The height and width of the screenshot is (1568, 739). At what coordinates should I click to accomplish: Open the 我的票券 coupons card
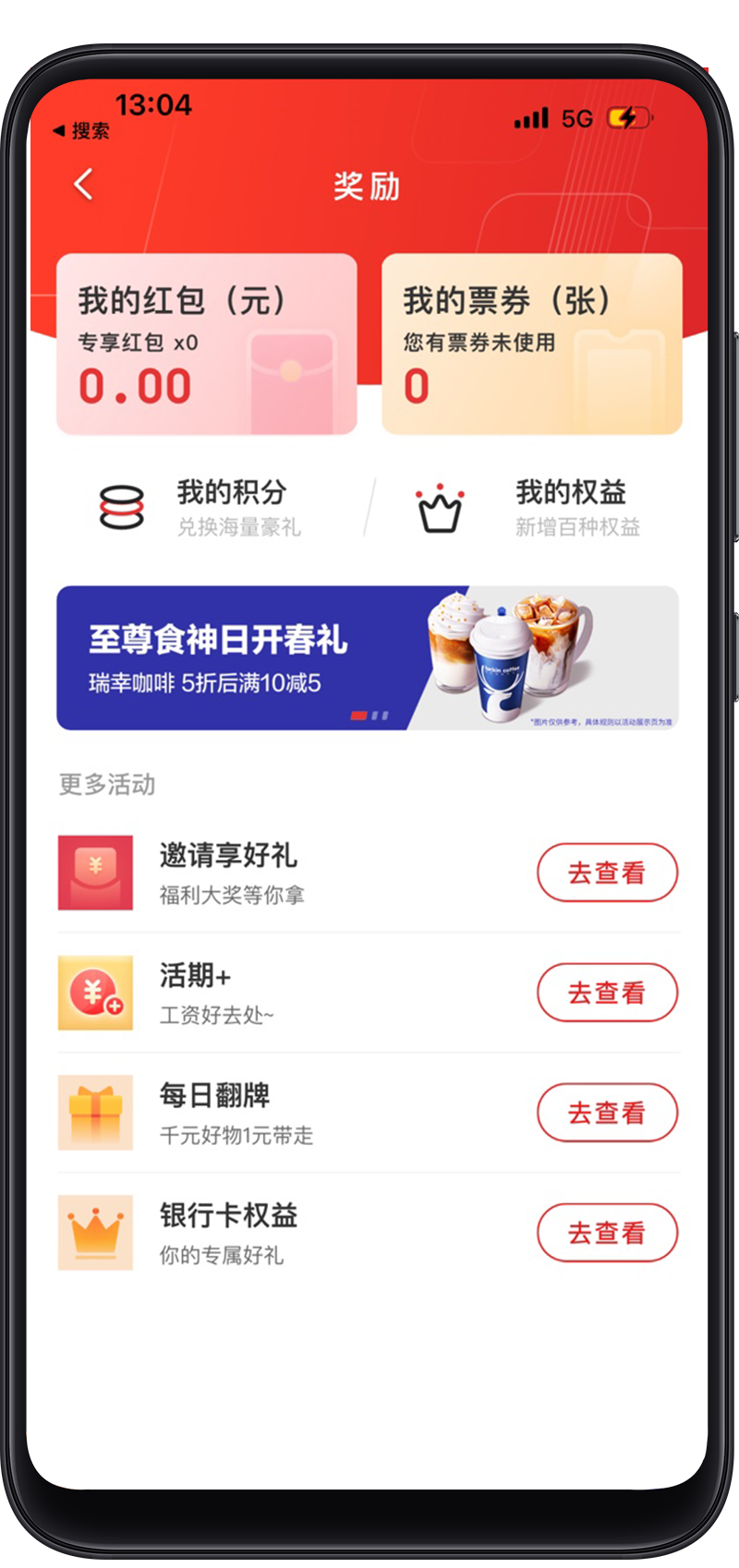point(531,344)
